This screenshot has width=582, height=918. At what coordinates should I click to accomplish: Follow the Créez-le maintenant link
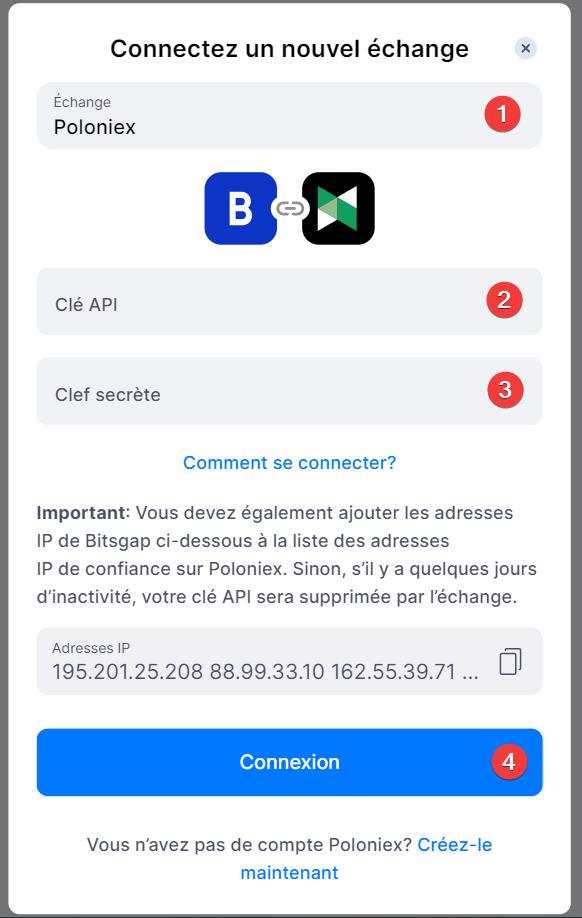click(x=367, y=859)
